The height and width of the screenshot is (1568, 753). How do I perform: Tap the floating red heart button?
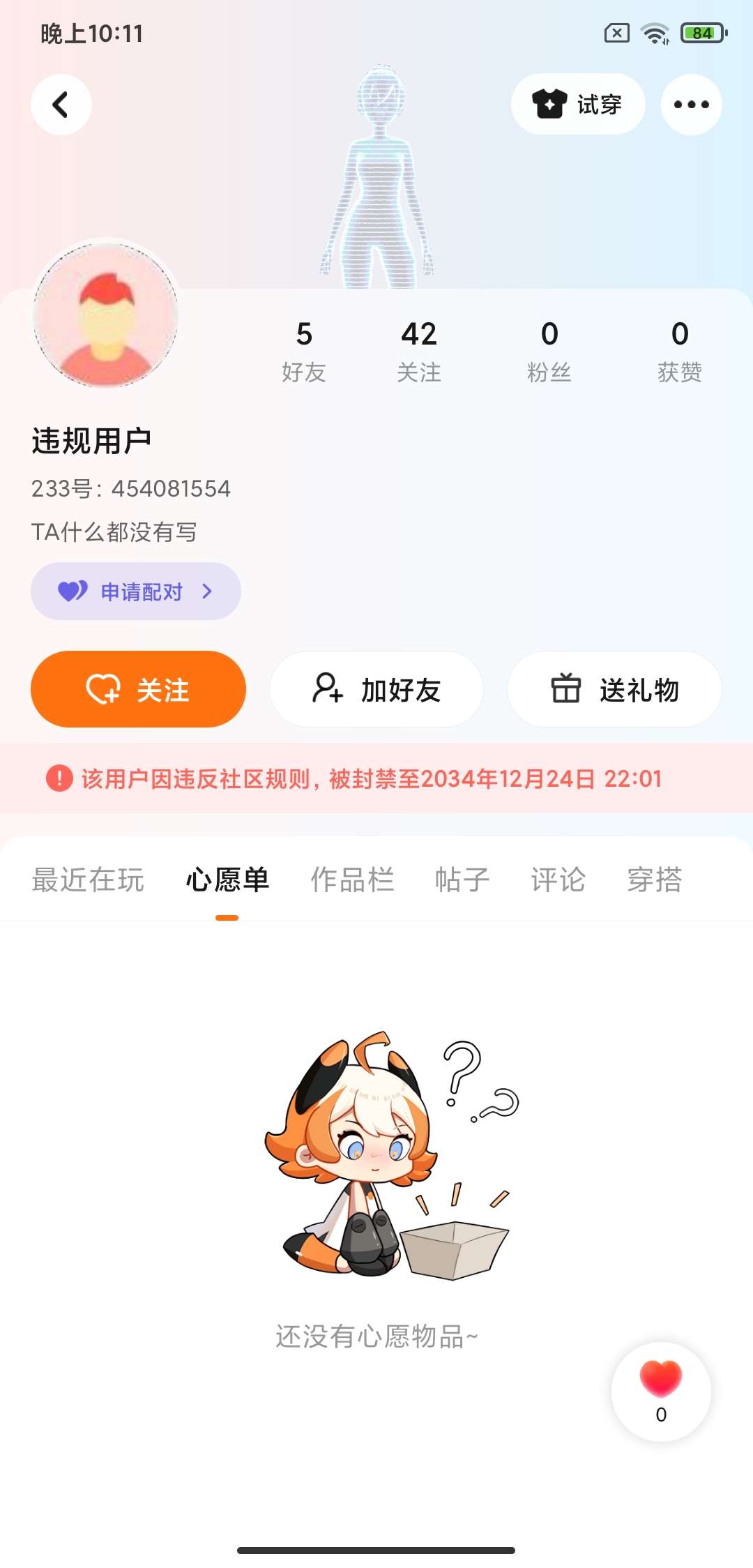click(x=661, y=1391)
